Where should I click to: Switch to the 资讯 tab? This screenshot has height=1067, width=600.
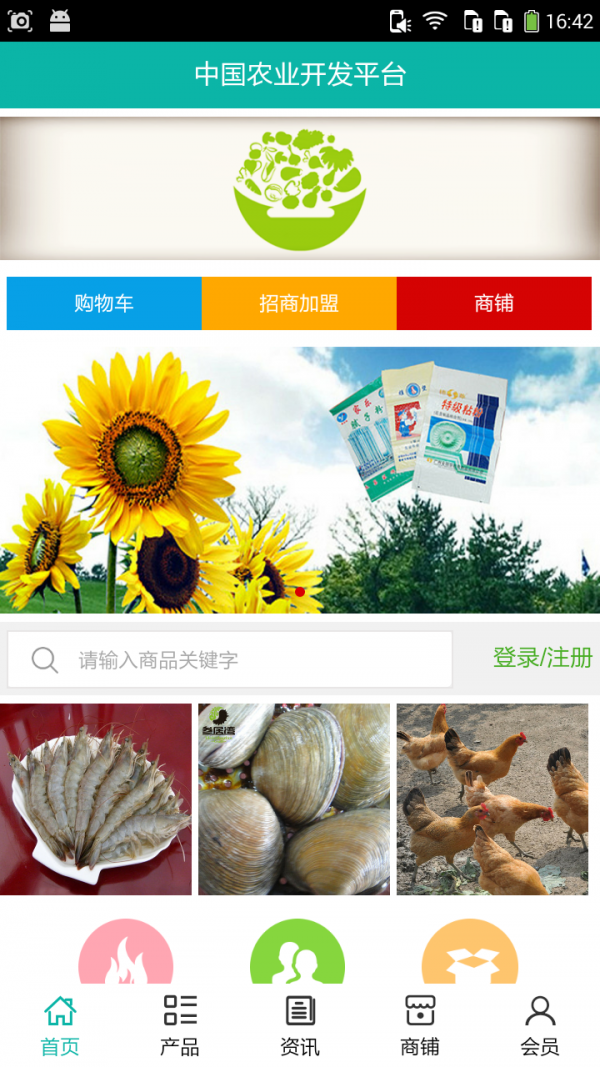click(x=300, y=1026)
